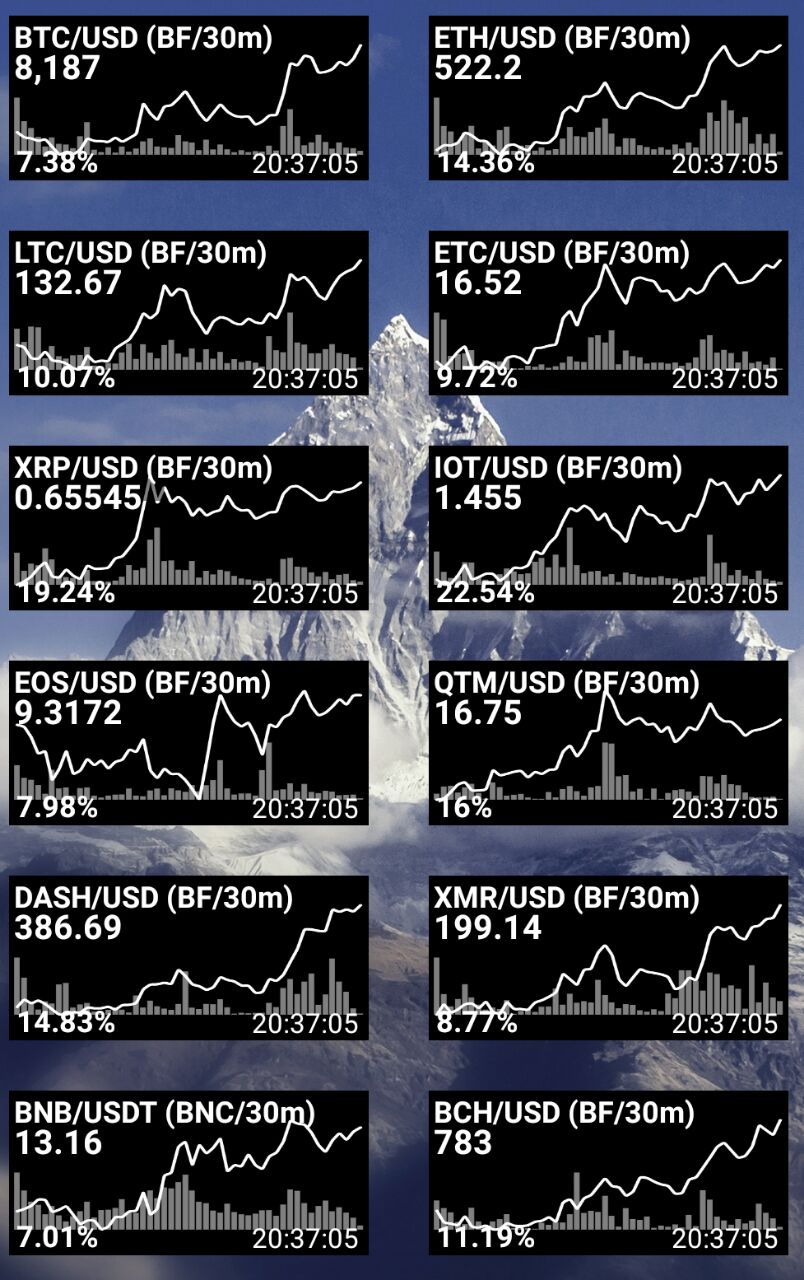Tap the BNB/USDT Binance widget
This screenshot has width=804, height=1280.
tap(189, 1173)
